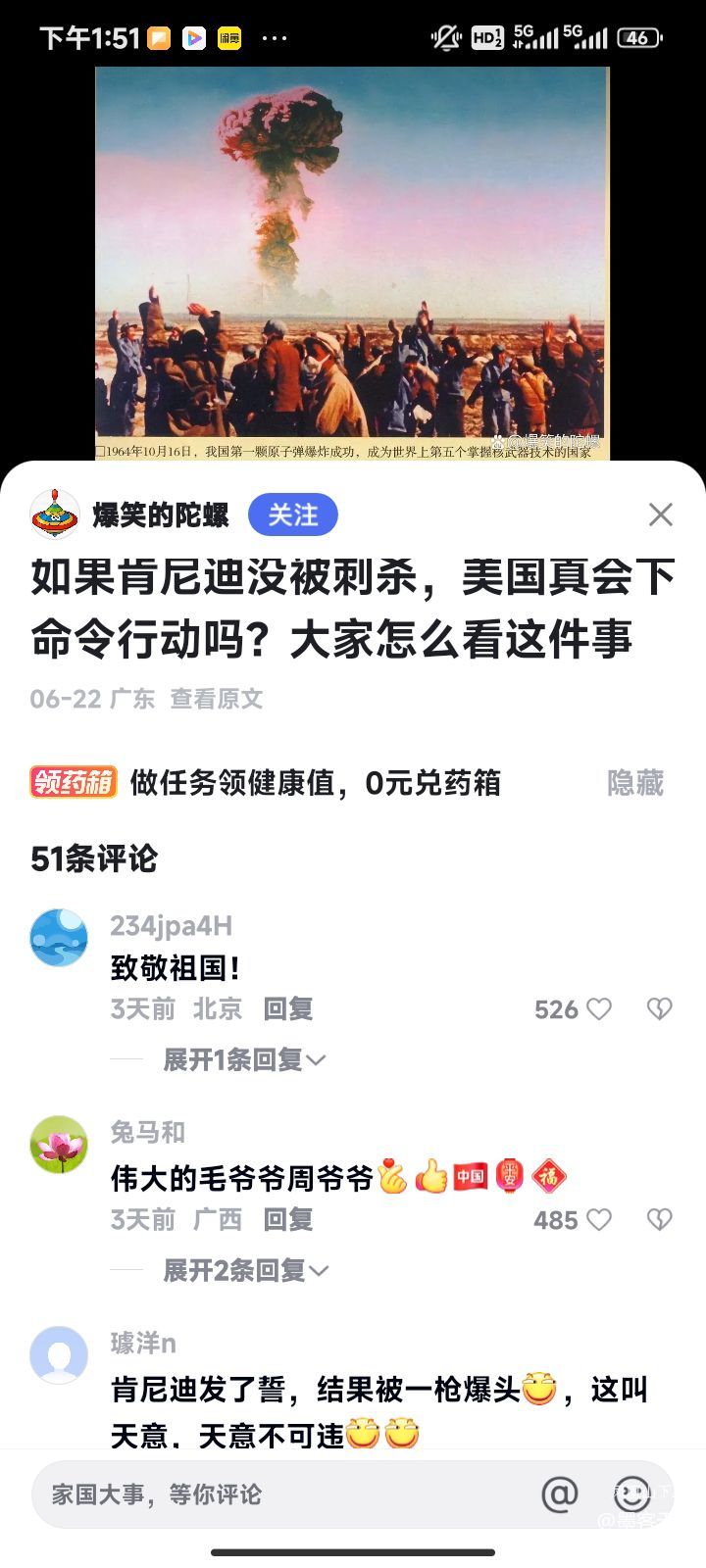
Task: Close the comments panel
Action: (x=661, y=514)
